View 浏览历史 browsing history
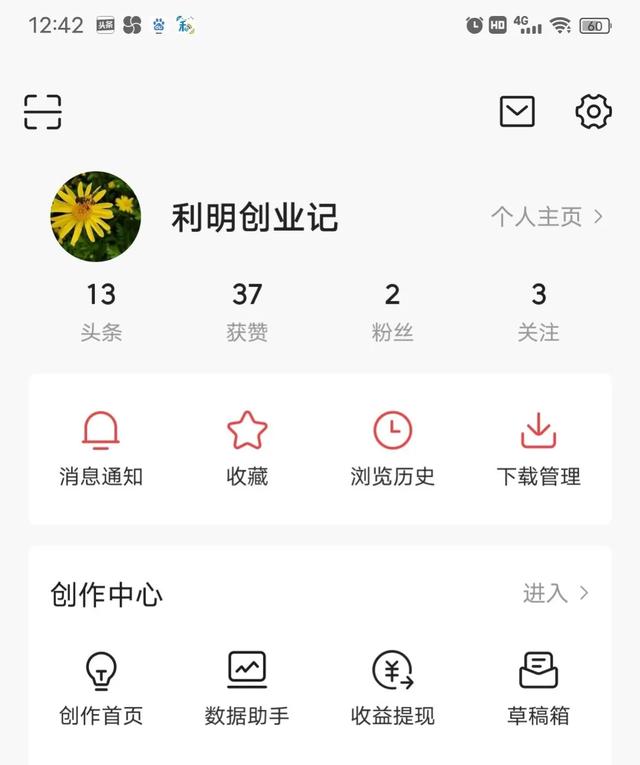This screenshot has width=640, height=765. point(392,449)
